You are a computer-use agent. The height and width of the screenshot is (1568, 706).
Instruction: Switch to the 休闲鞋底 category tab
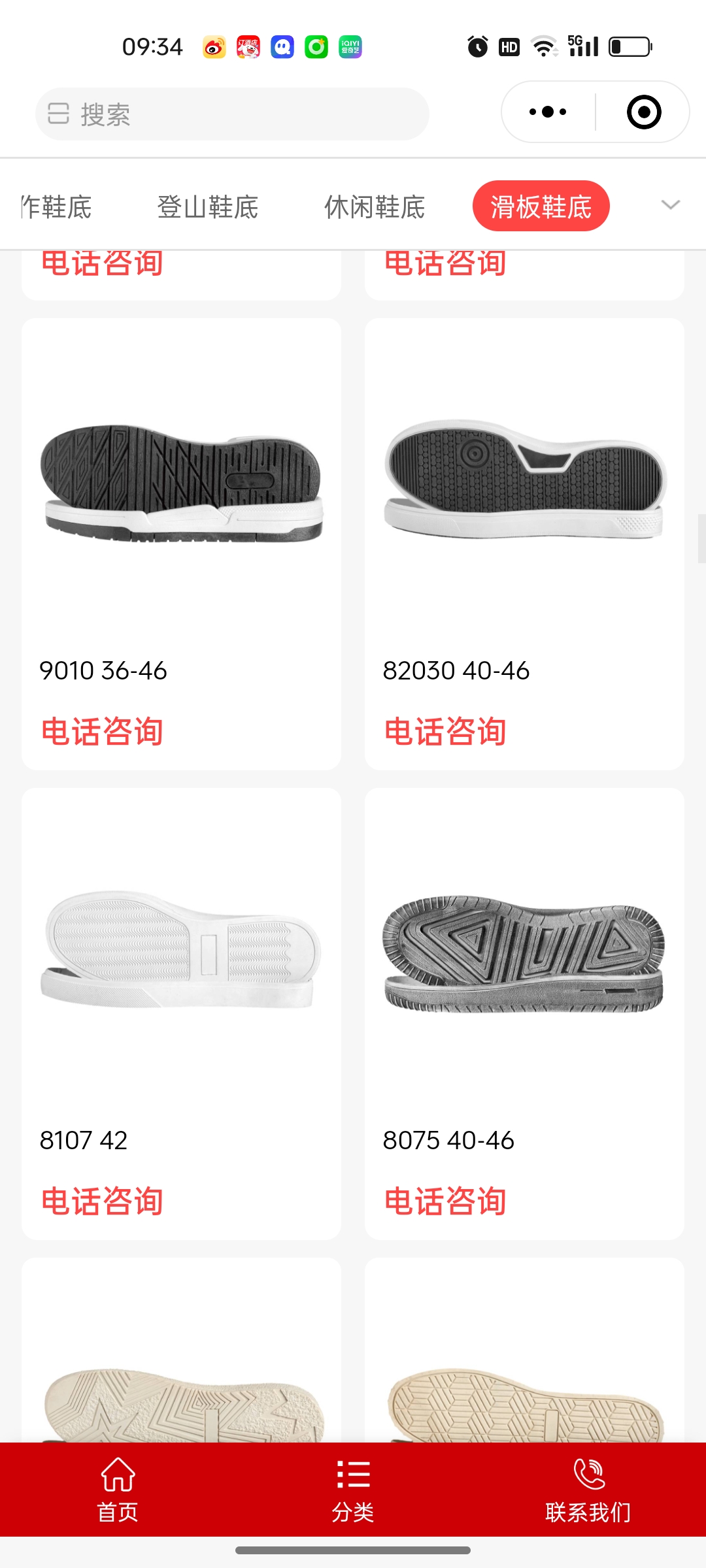[375, 207]
